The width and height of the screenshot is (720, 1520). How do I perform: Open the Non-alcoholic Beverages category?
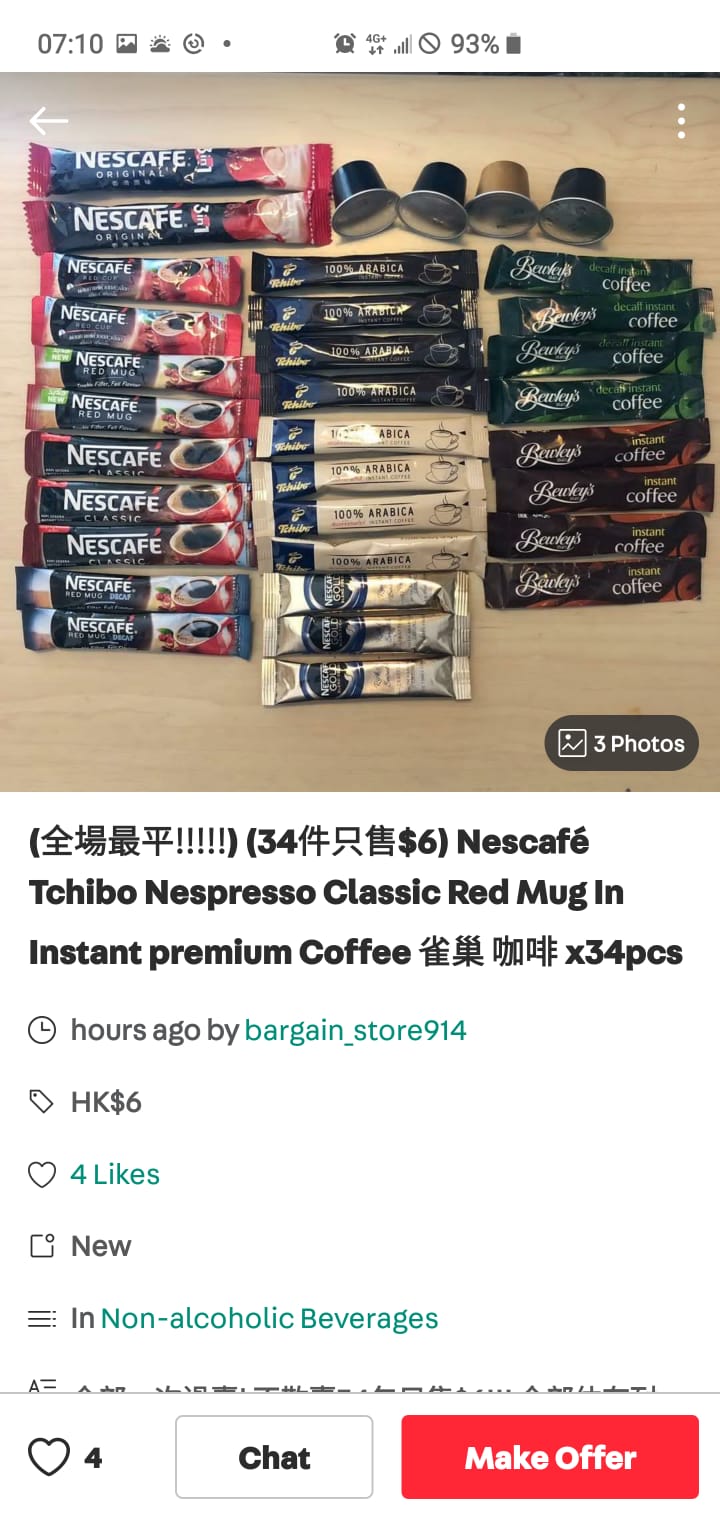pyautogui.click(x=269, y=1318)
